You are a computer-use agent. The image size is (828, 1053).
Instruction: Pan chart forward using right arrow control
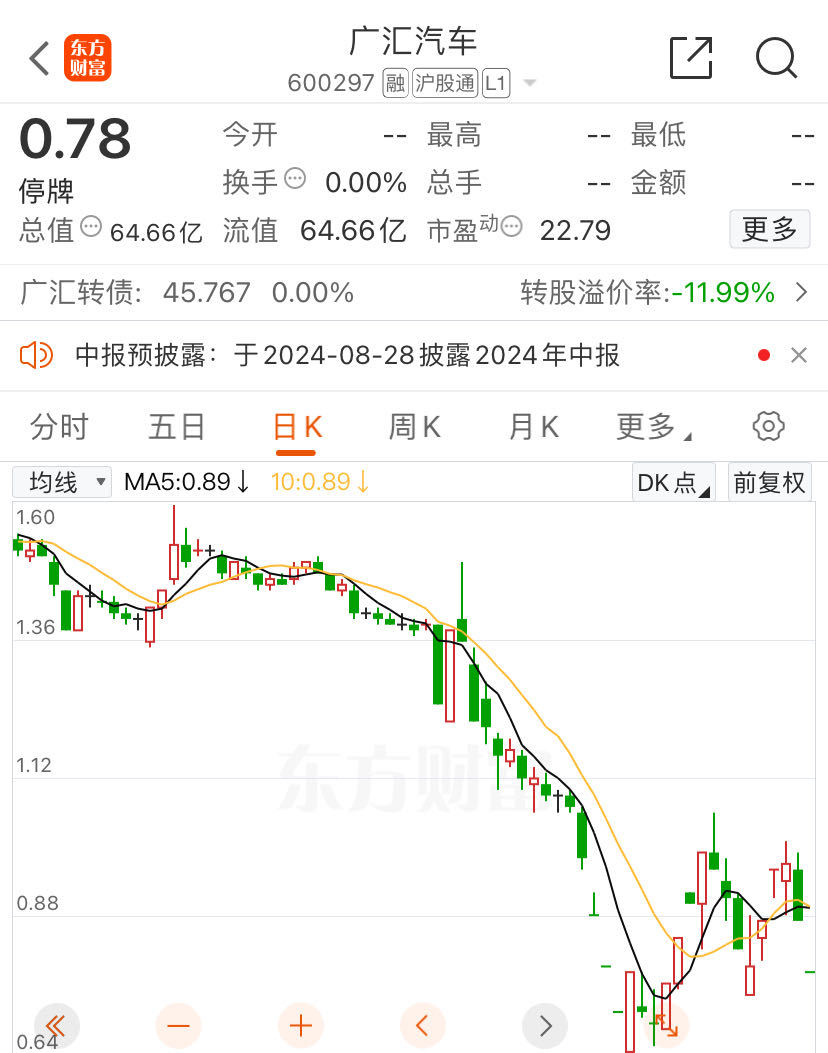point(545,1025)
